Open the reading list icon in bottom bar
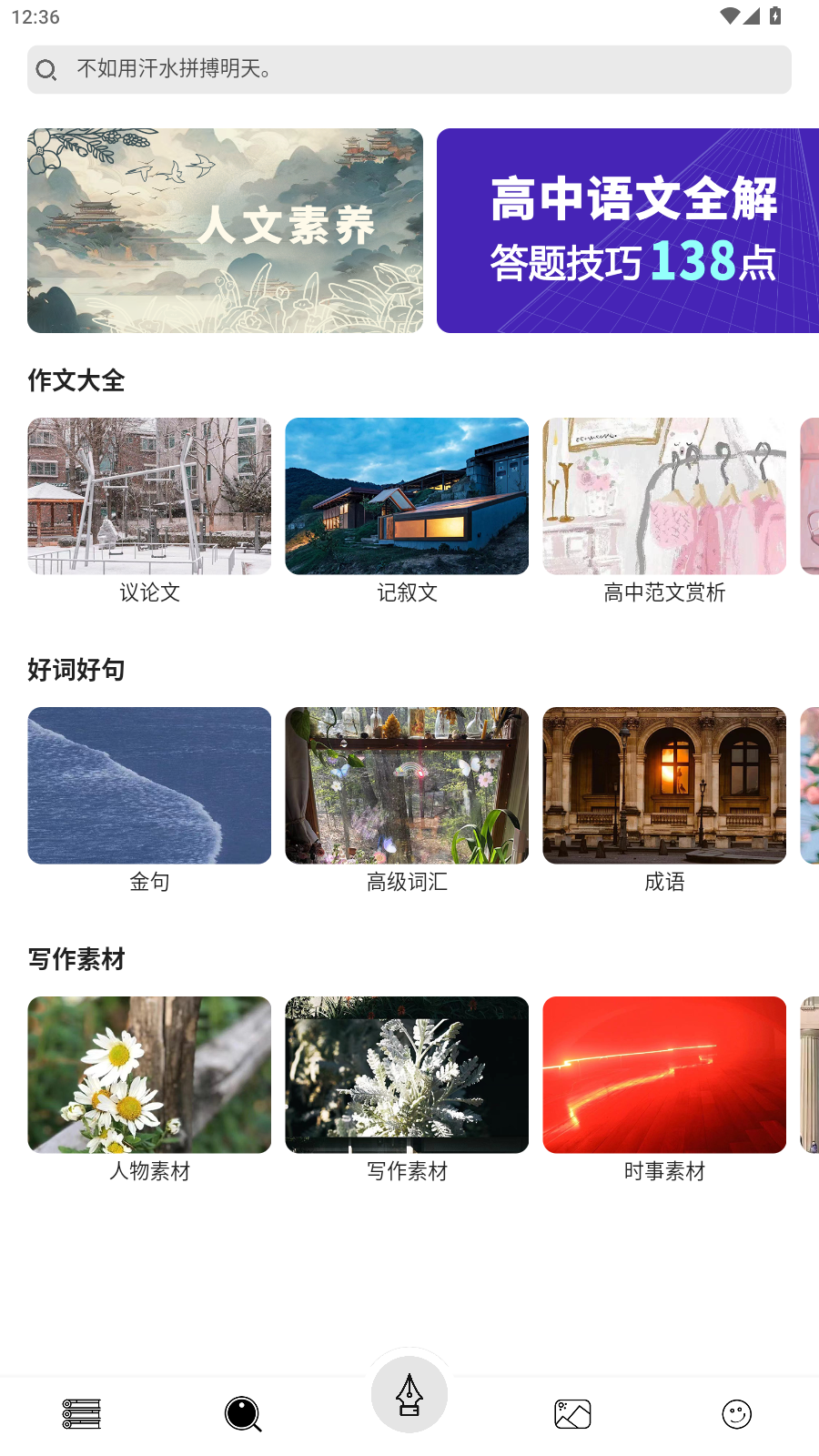 [81, 1414]
